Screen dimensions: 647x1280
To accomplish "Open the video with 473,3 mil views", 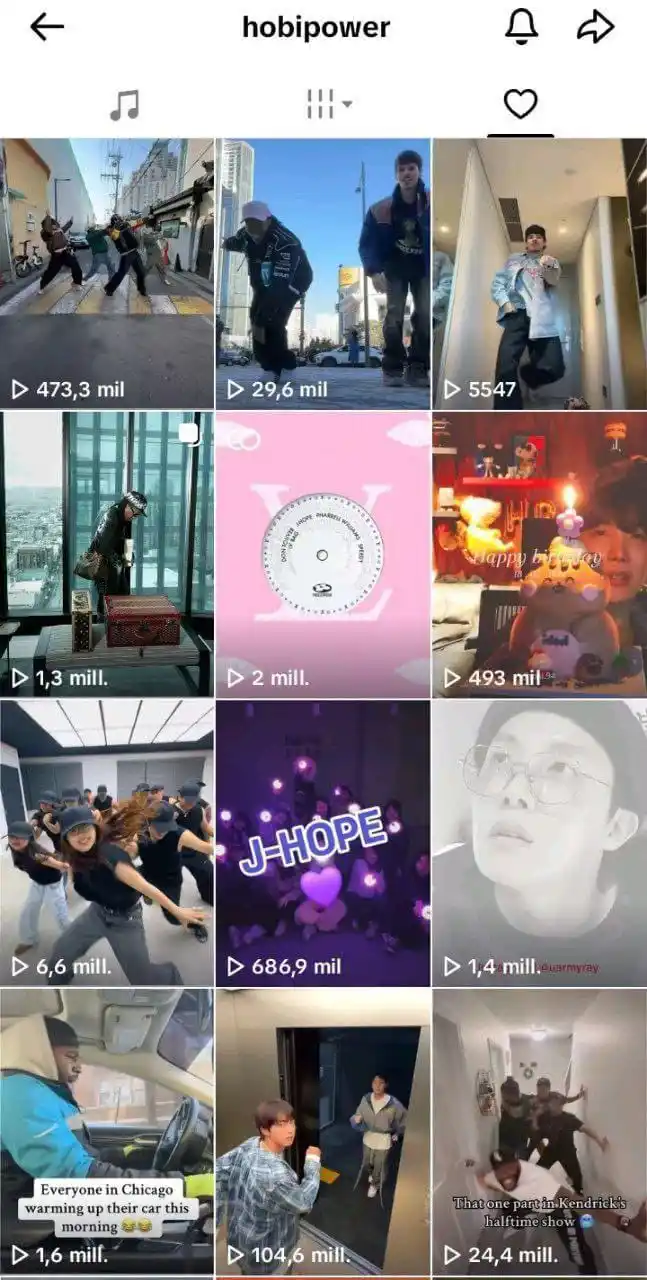I will (107, 273).
